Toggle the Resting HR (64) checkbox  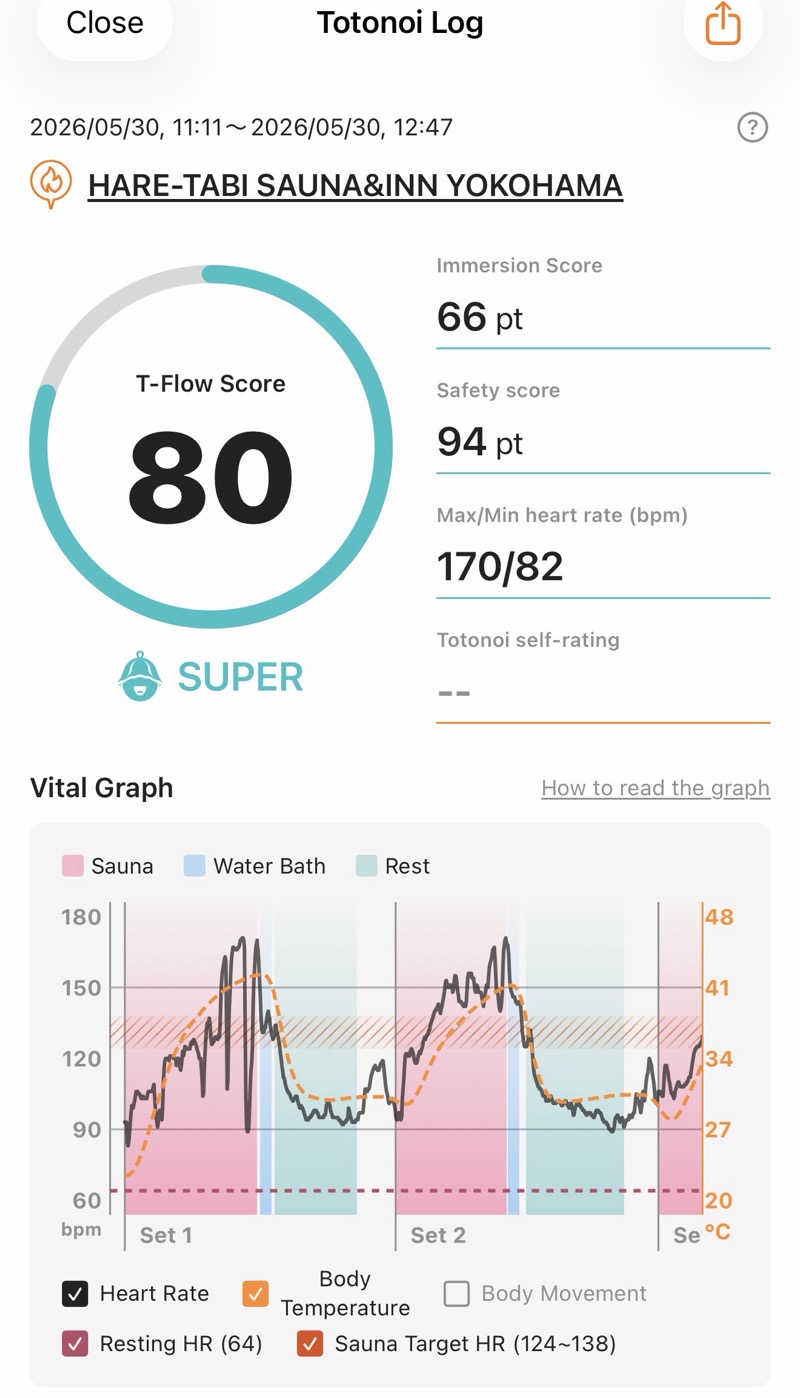(75, 1344)
